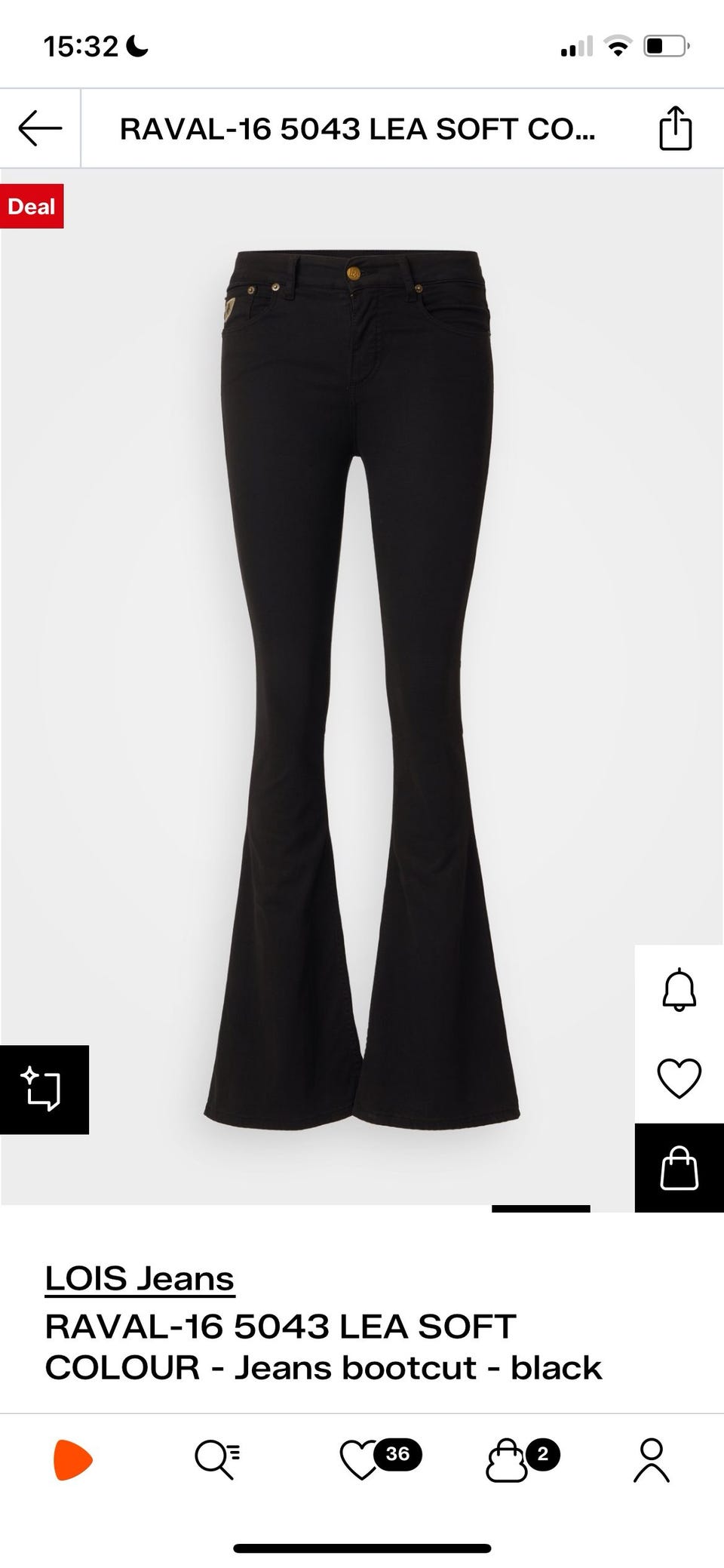Open the search and categories tab
Screen dimensions: 724x1568
[217, 1459]
